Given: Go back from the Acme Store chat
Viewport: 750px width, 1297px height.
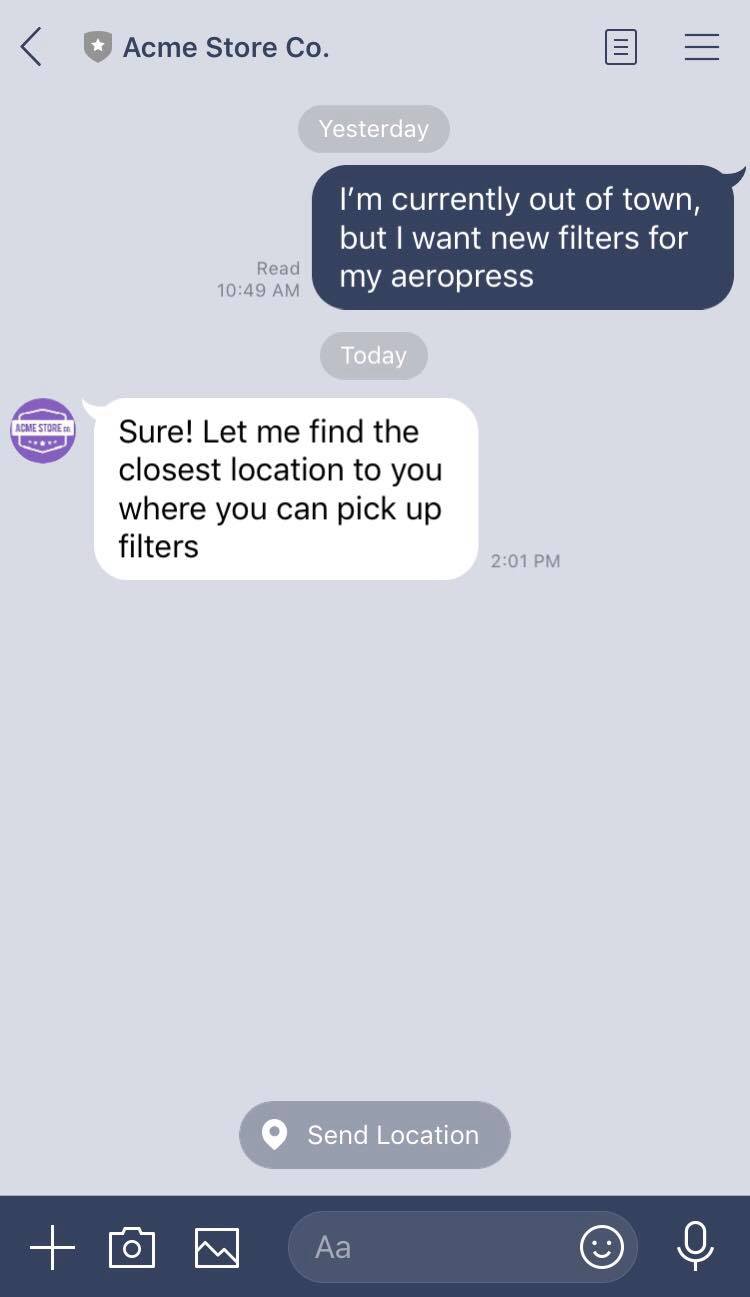Looking at the screenshot, I should click(x=32, y=47).
